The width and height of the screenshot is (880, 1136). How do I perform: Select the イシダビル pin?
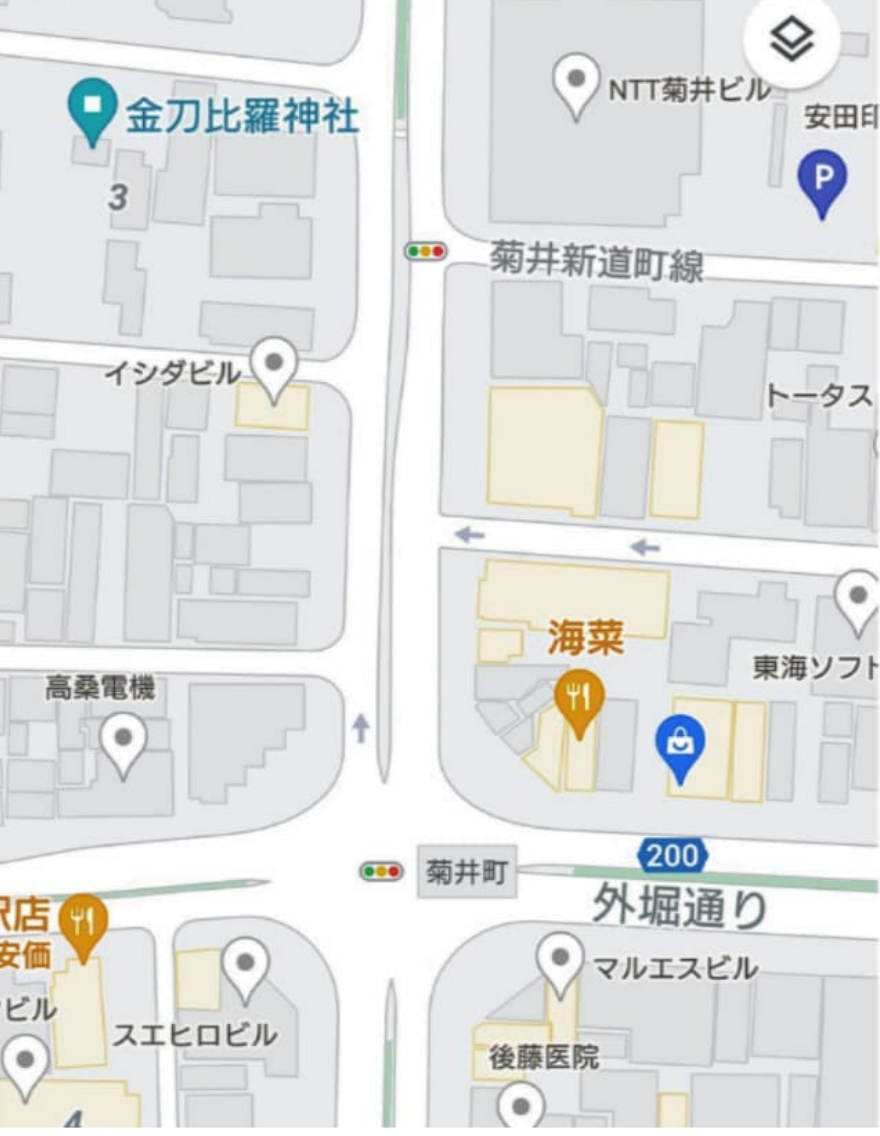tap(274, 365)
